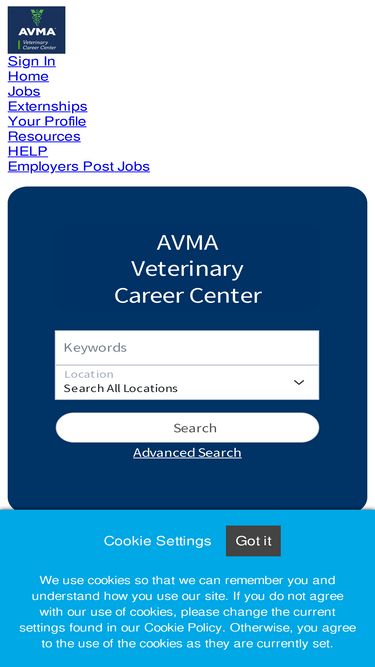Open the Jobs link

(24, 91)
